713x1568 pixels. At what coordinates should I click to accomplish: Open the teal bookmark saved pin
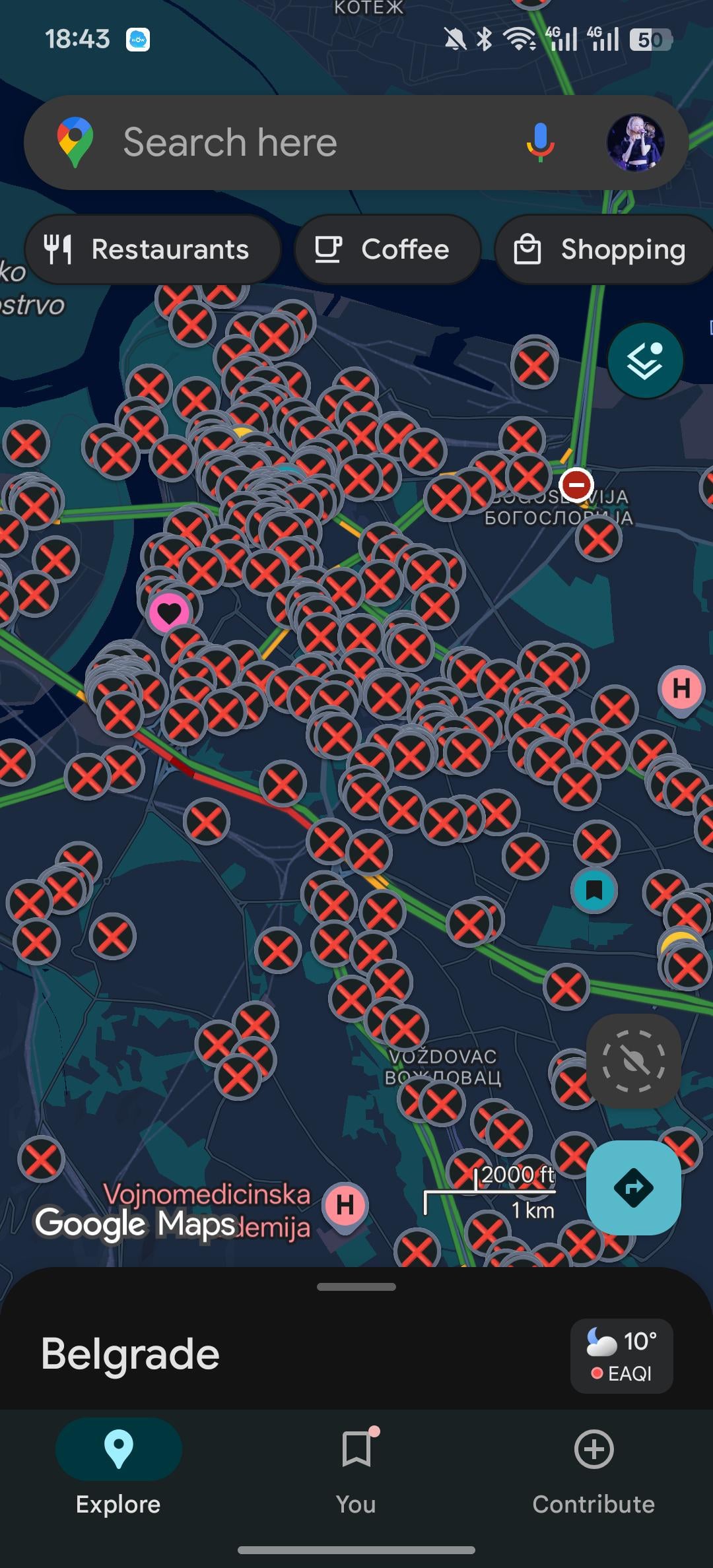tap(594, 890)
